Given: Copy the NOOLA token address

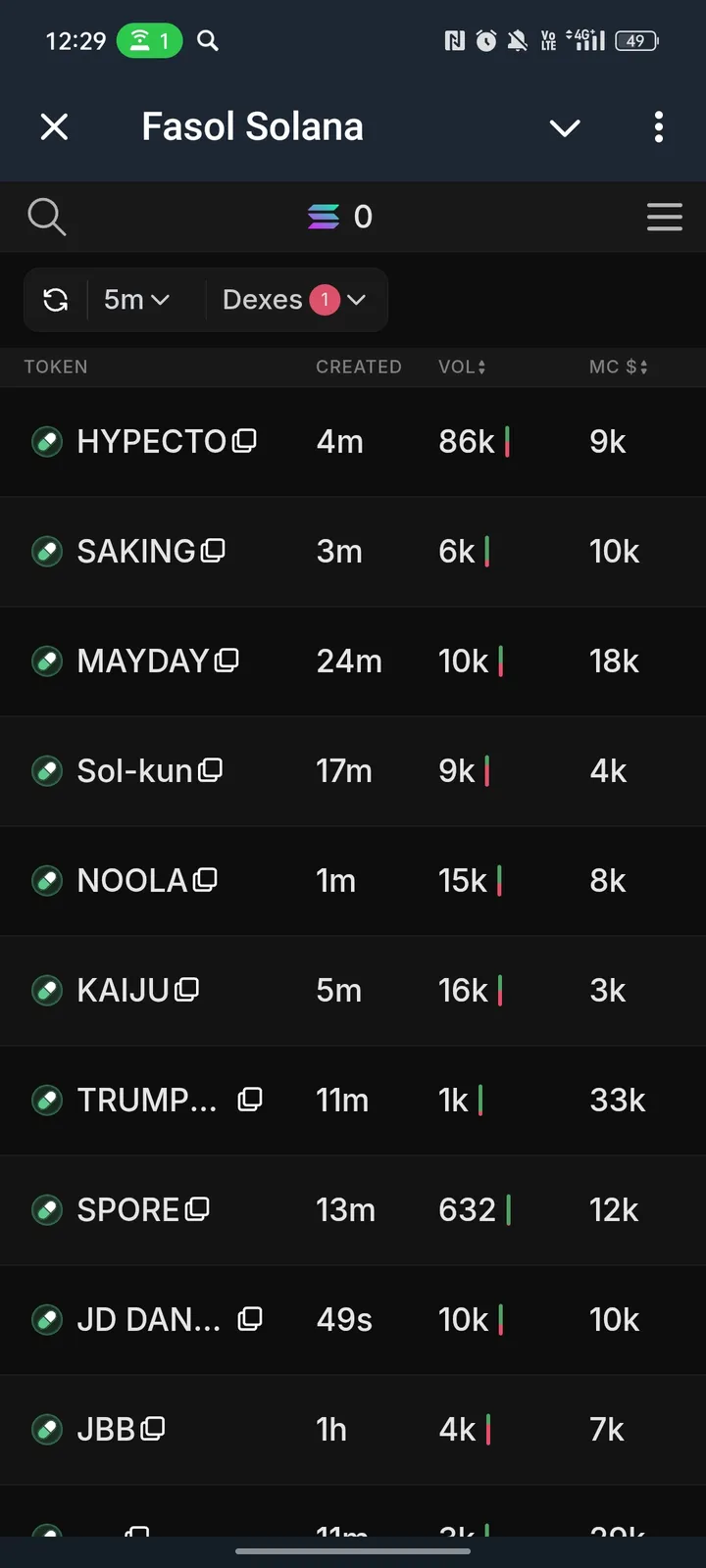Looking at the screenshot, I should tap(205, 880).
